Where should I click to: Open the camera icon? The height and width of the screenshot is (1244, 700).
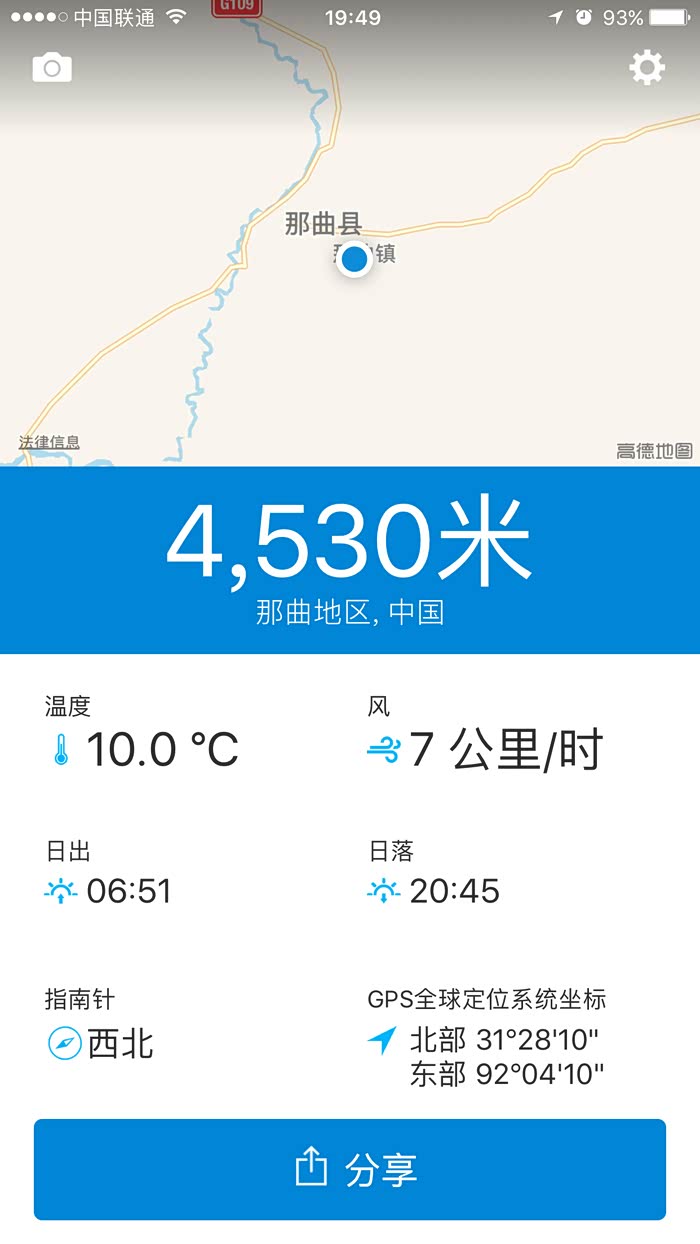coord(52,68)
